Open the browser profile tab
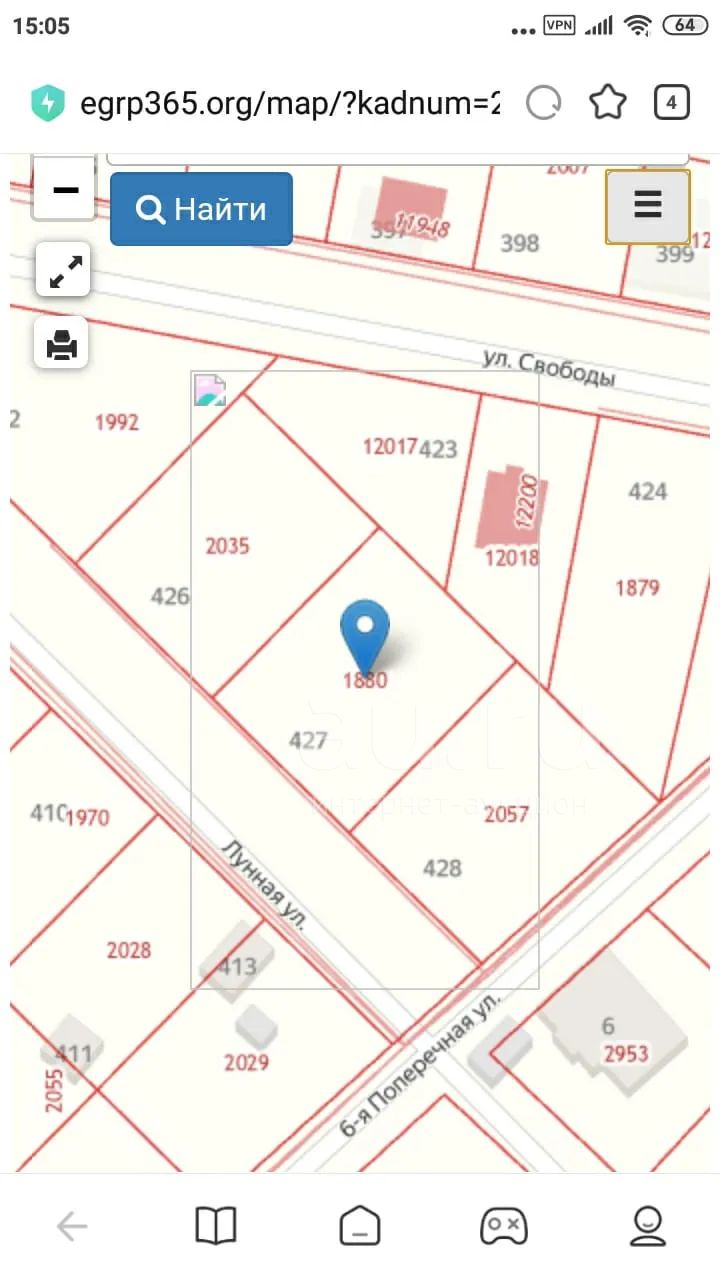 pyautogui.click(x=648, y=1225)
